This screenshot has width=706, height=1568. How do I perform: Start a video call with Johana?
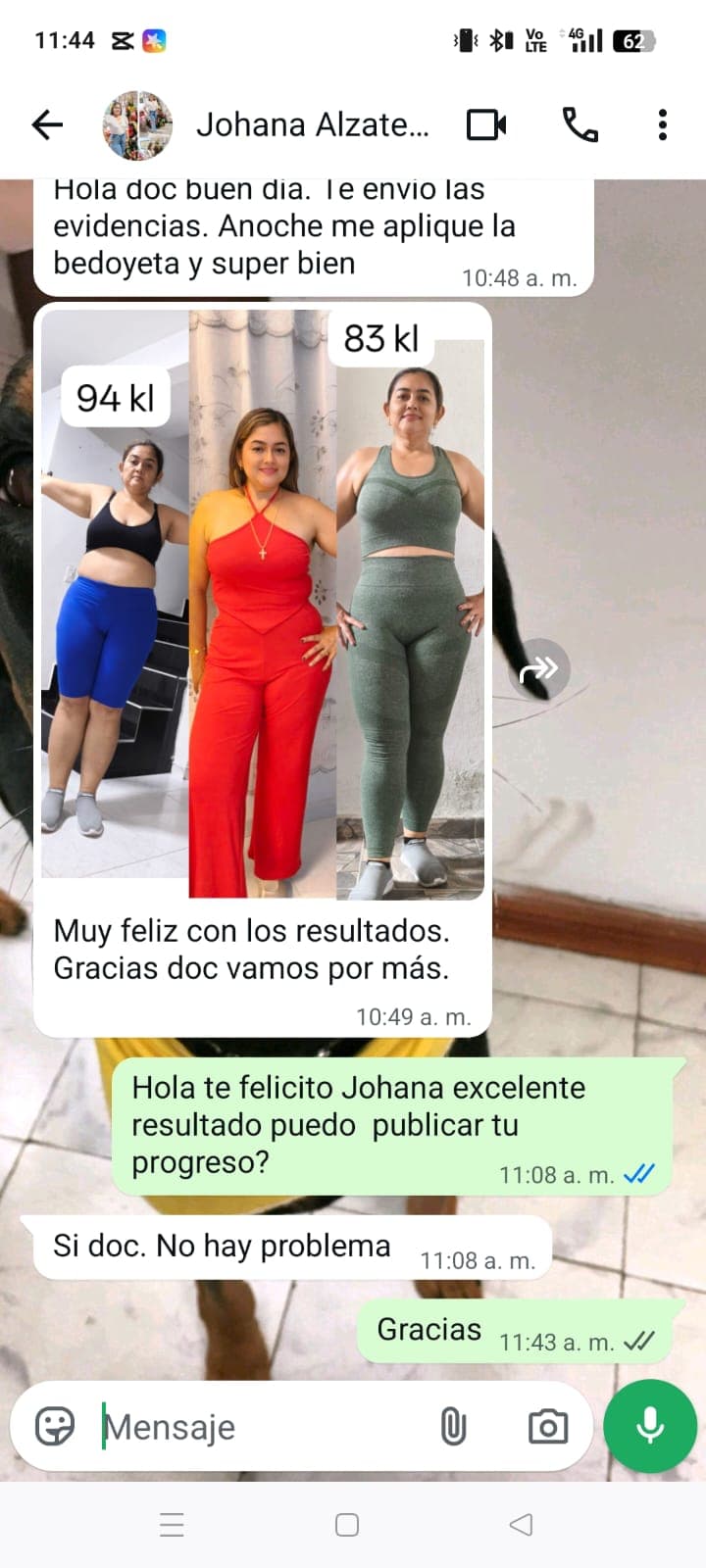pos(487,124)
